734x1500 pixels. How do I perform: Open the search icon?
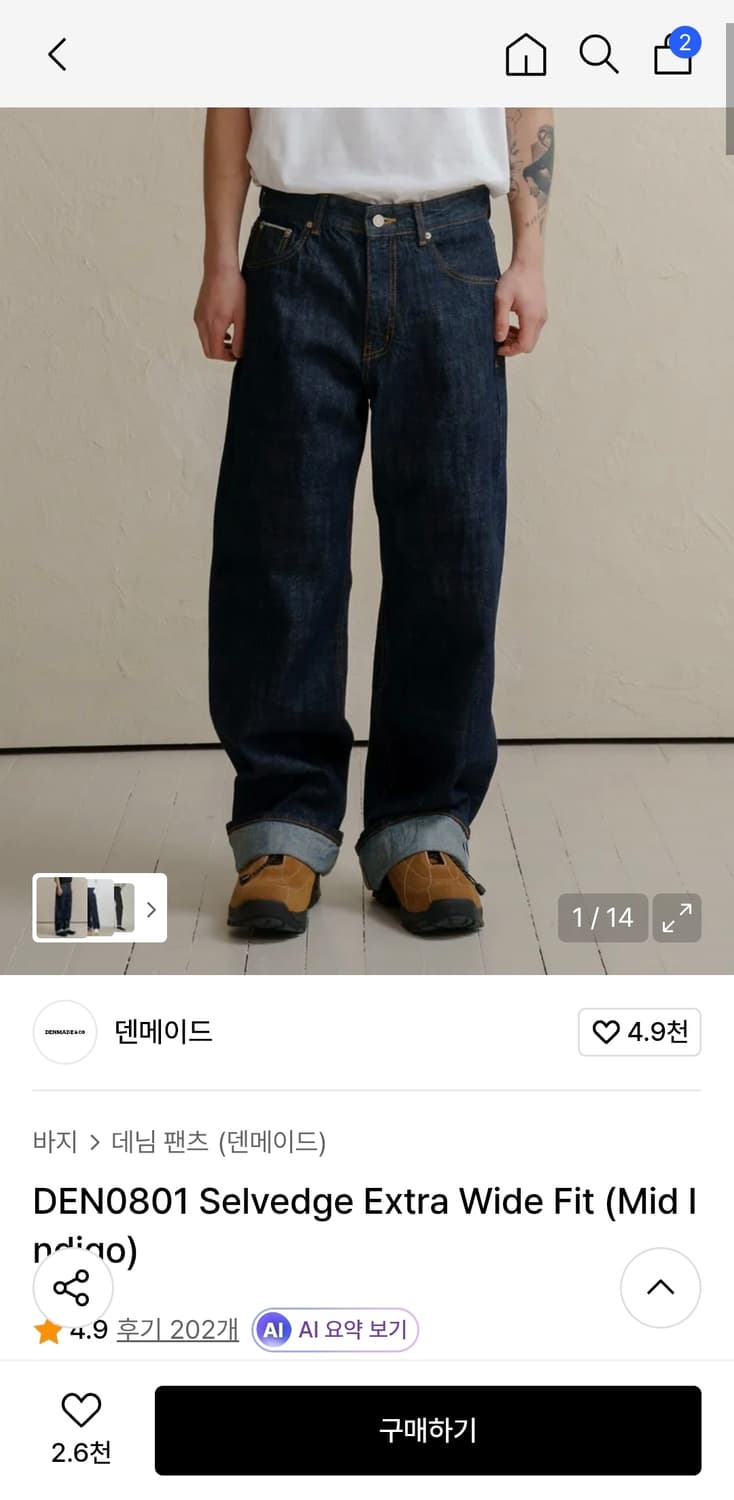(599, 55)
